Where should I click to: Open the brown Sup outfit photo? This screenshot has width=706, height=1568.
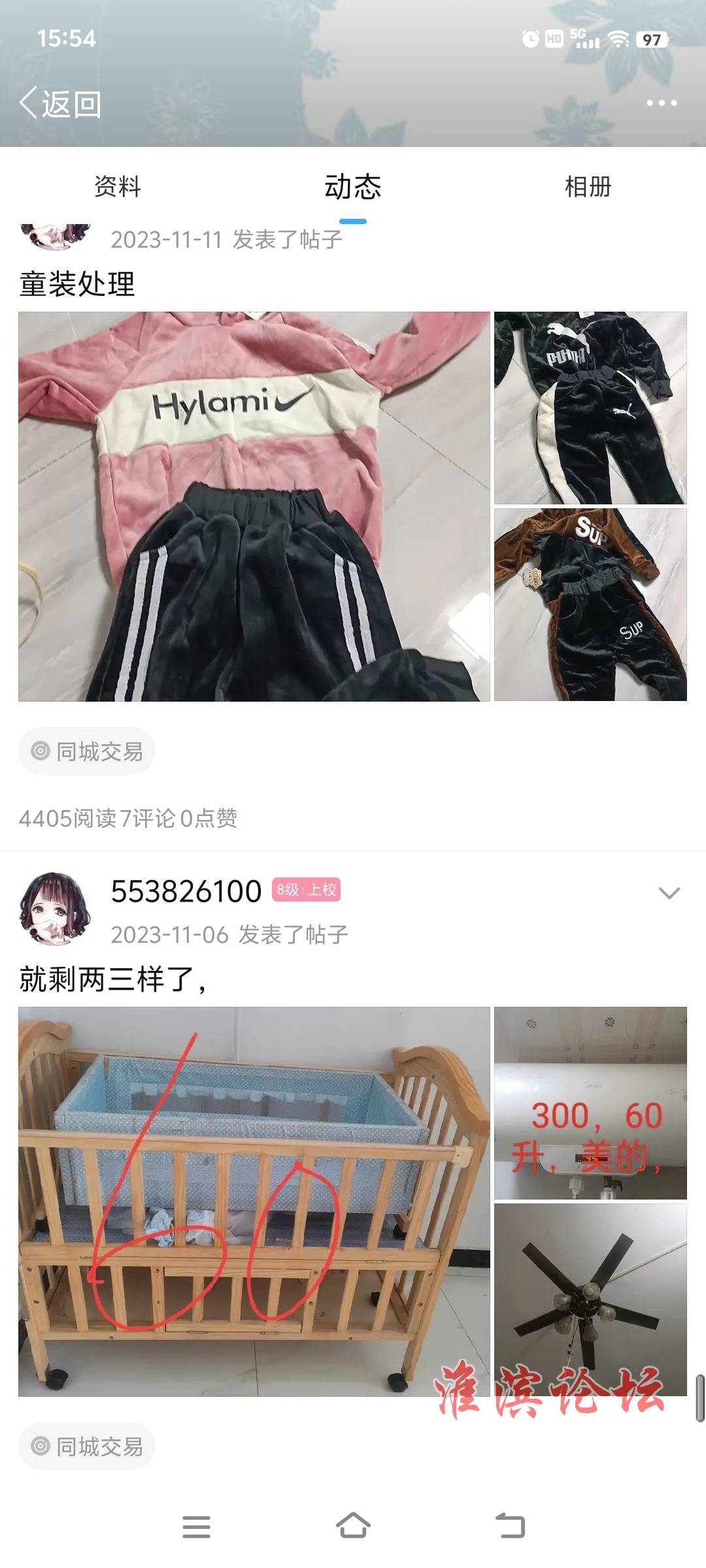(x=590, y=604)
